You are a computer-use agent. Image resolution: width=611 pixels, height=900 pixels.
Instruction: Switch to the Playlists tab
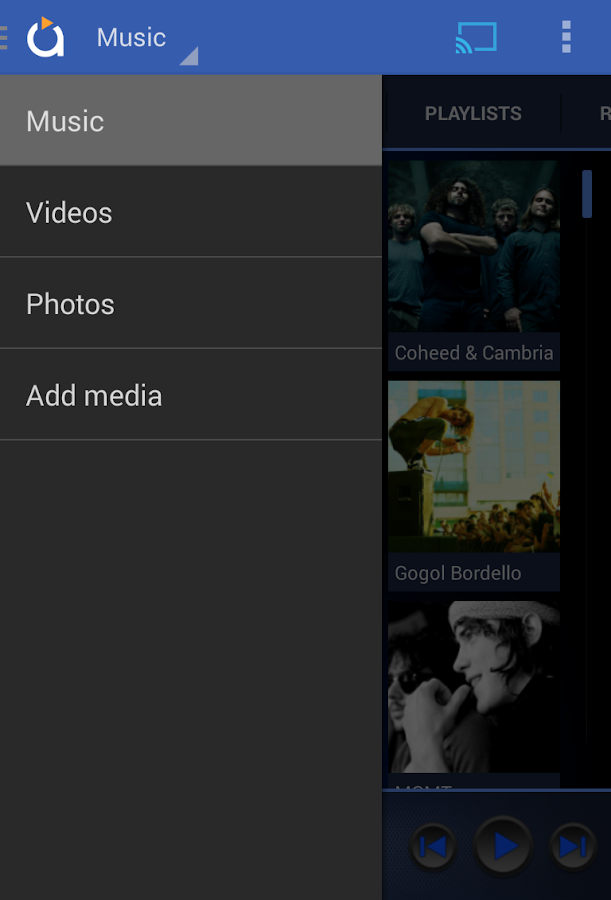[473, 113]
